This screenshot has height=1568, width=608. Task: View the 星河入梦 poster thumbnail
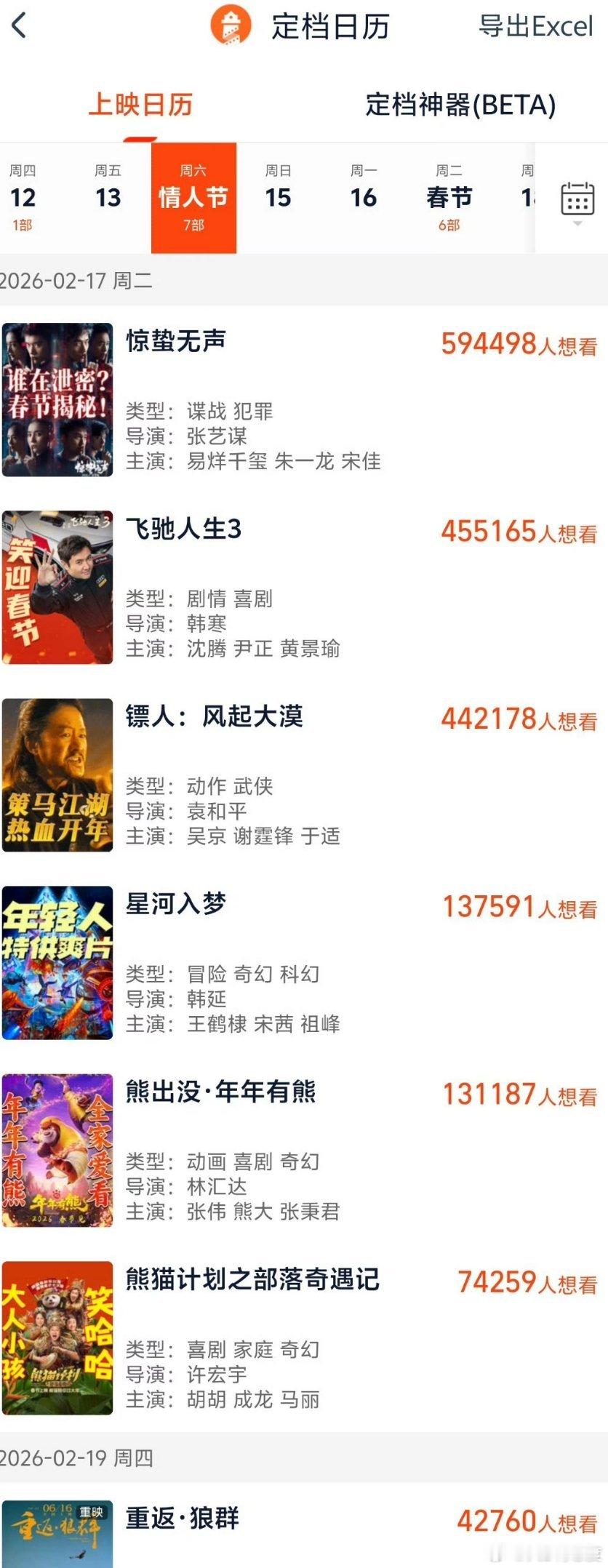tap(57, 961)
